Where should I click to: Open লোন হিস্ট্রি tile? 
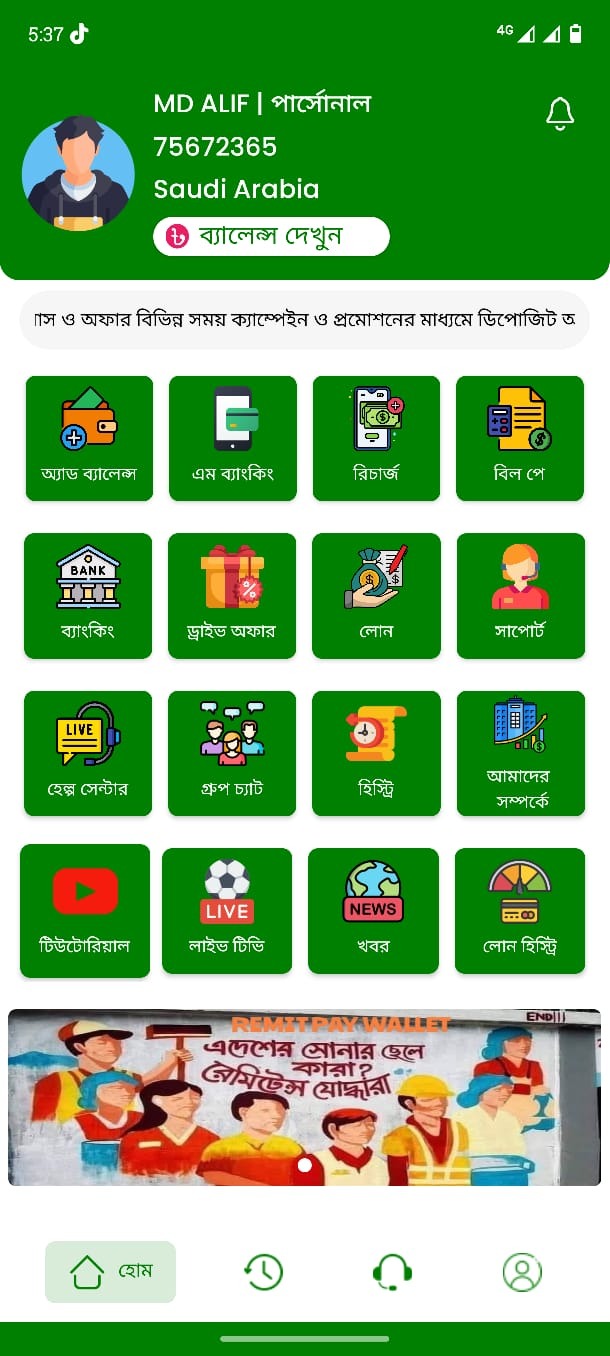point(520,910)
